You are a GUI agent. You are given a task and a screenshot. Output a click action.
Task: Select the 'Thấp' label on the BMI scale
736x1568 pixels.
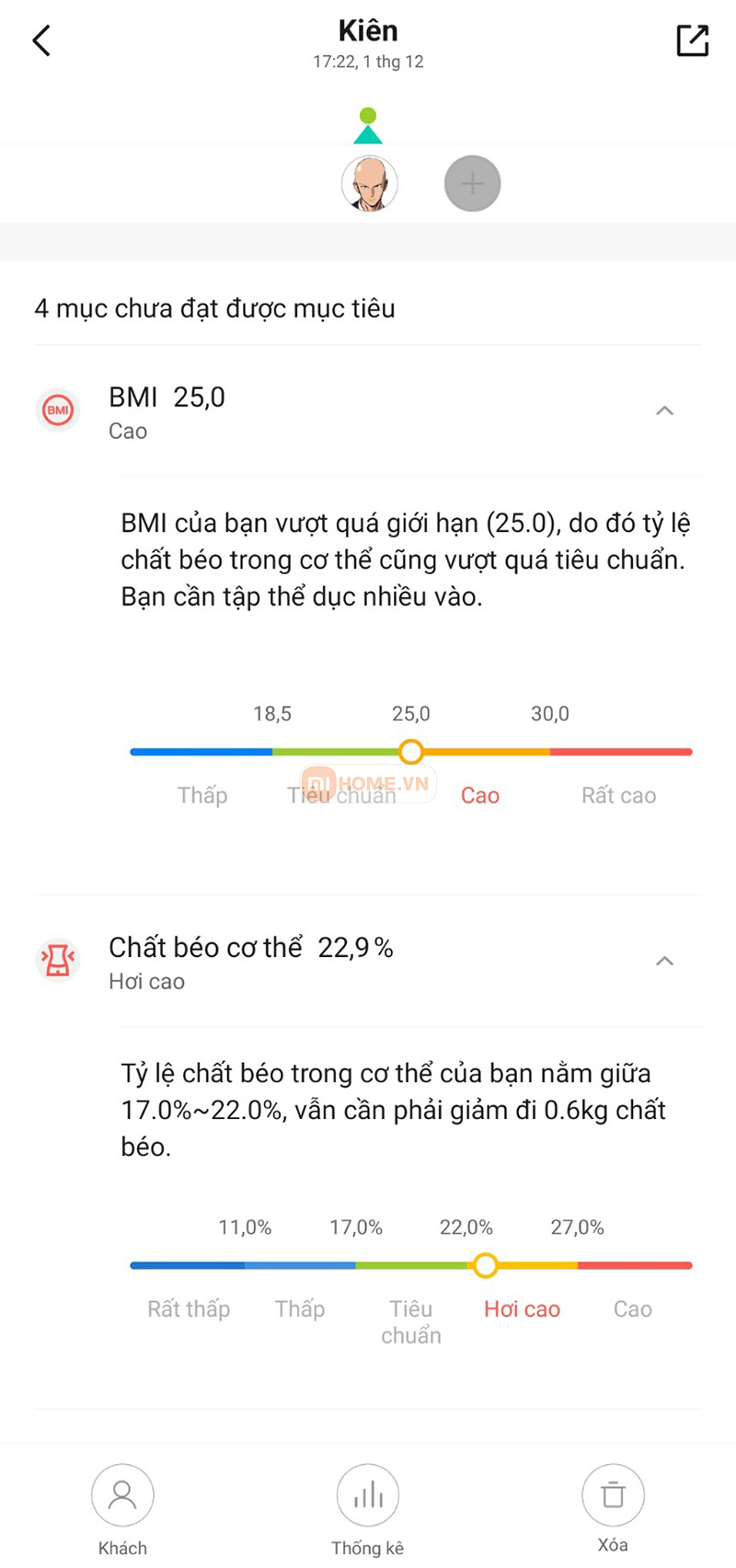coord(202,795)
